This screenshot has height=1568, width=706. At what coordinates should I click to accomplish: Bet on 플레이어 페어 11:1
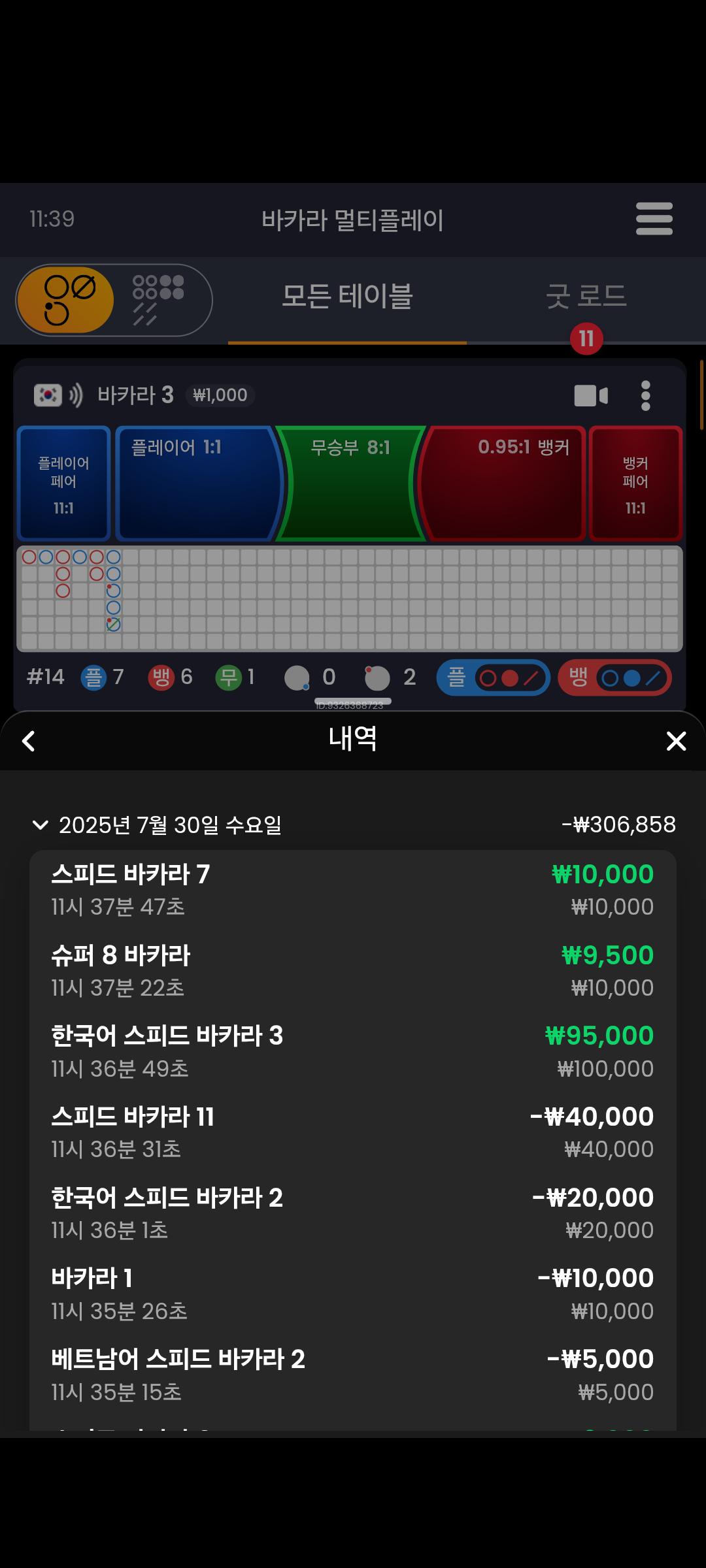click(x=63, y=484)
